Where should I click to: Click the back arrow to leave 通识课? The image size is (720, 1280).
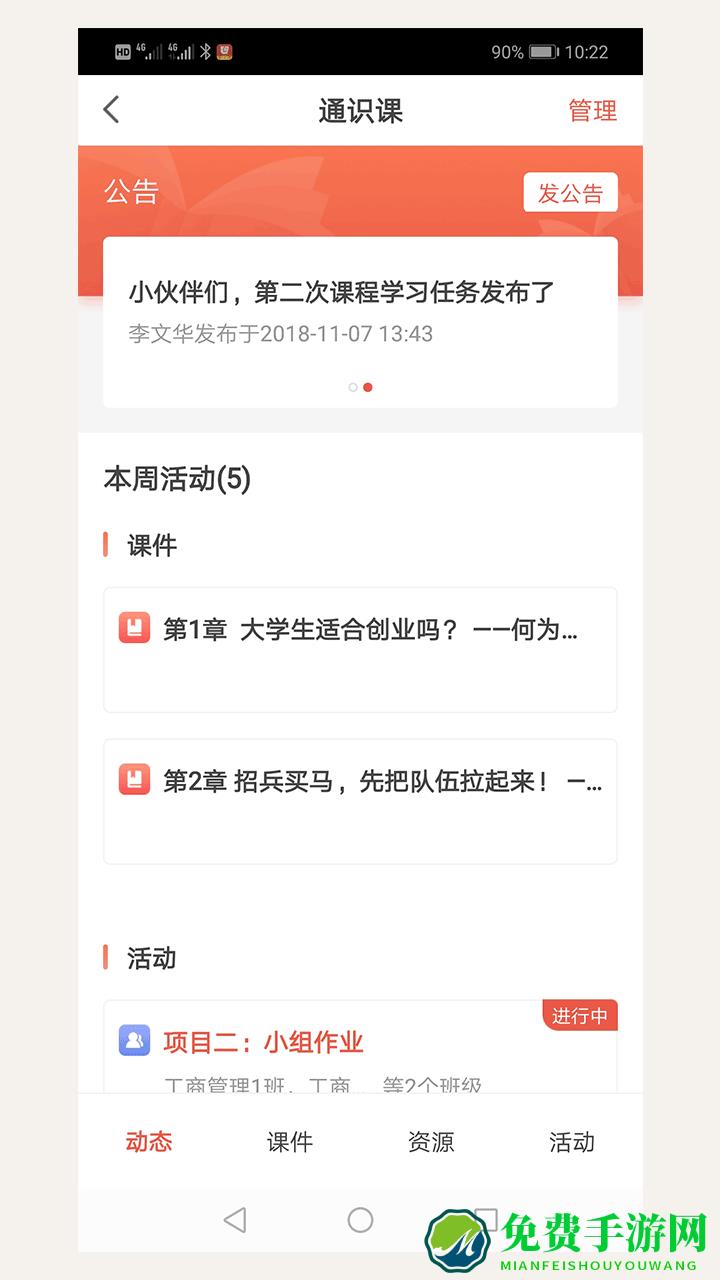pyautogui.click(x=112, y=110)
